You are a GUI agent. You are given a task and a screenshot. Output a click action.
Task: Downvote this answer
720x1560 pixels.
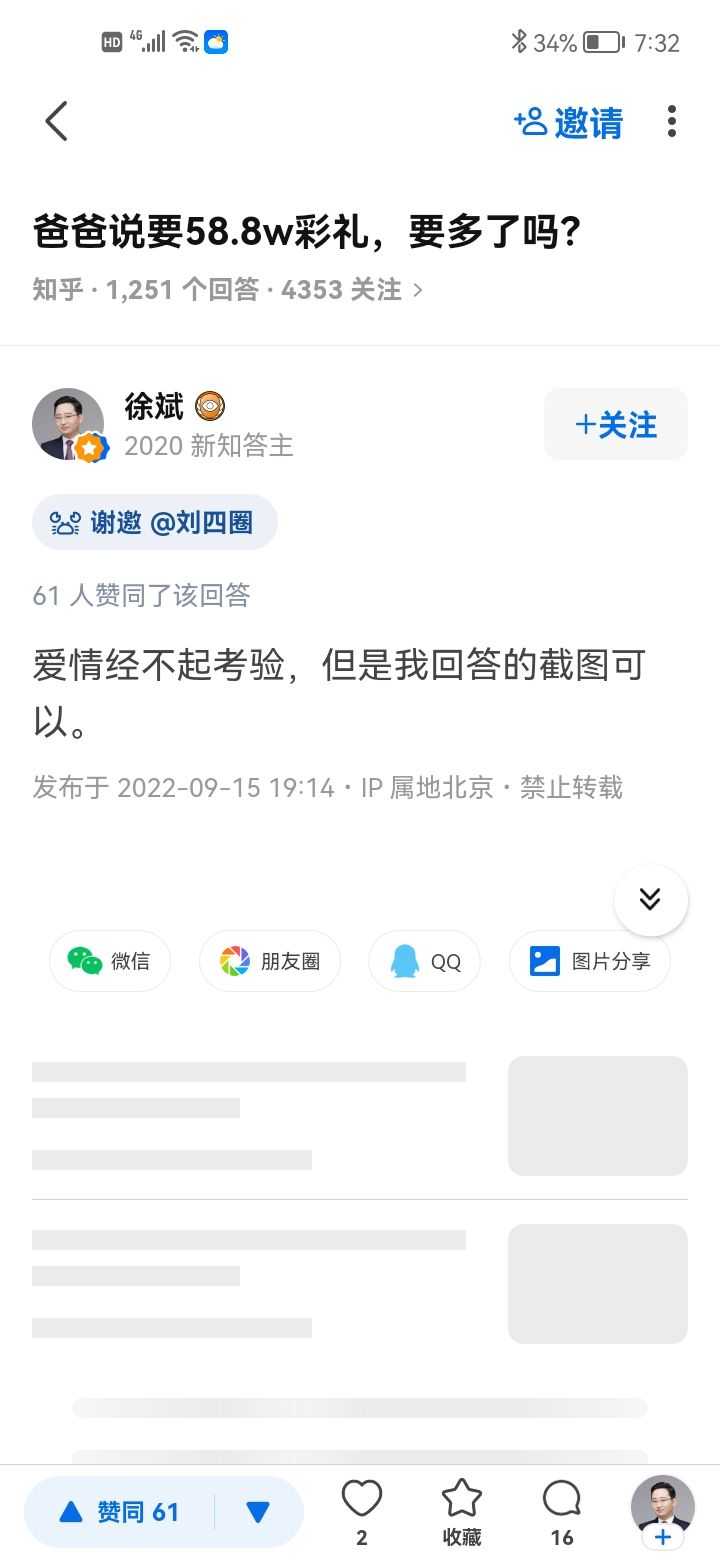[x=258, y=1512]
